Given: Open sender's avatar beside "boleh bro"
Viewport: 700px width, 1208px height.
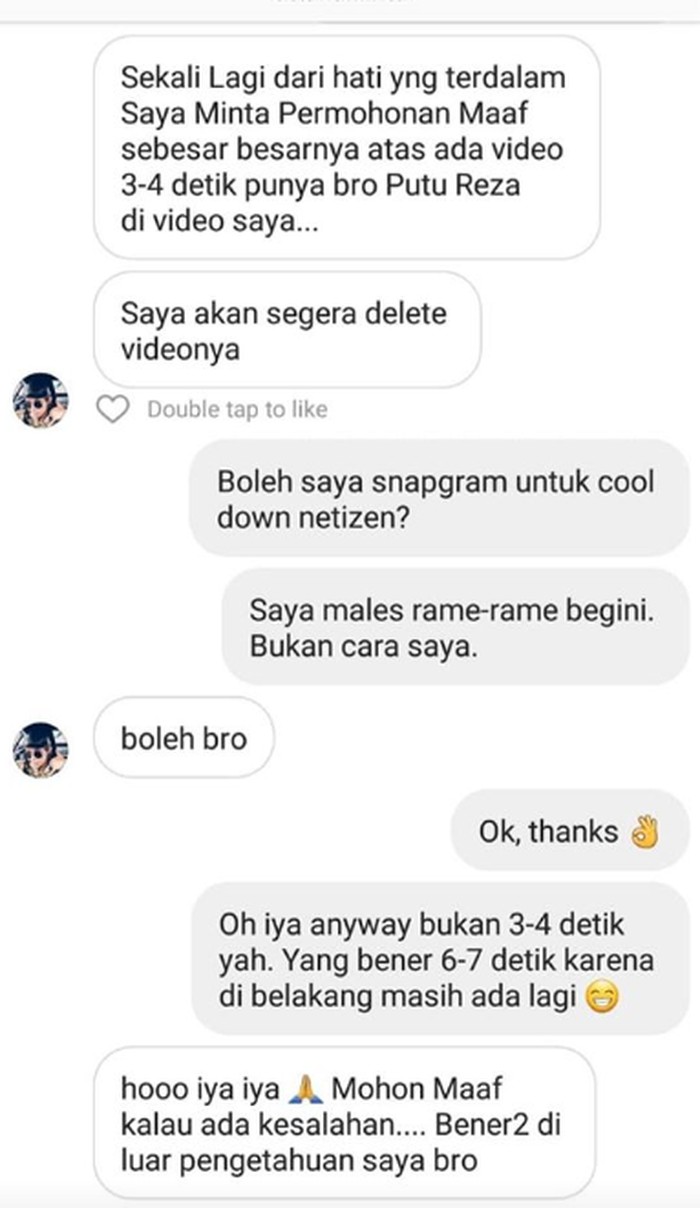Looking at the screenshot, I should click(40, 749).
